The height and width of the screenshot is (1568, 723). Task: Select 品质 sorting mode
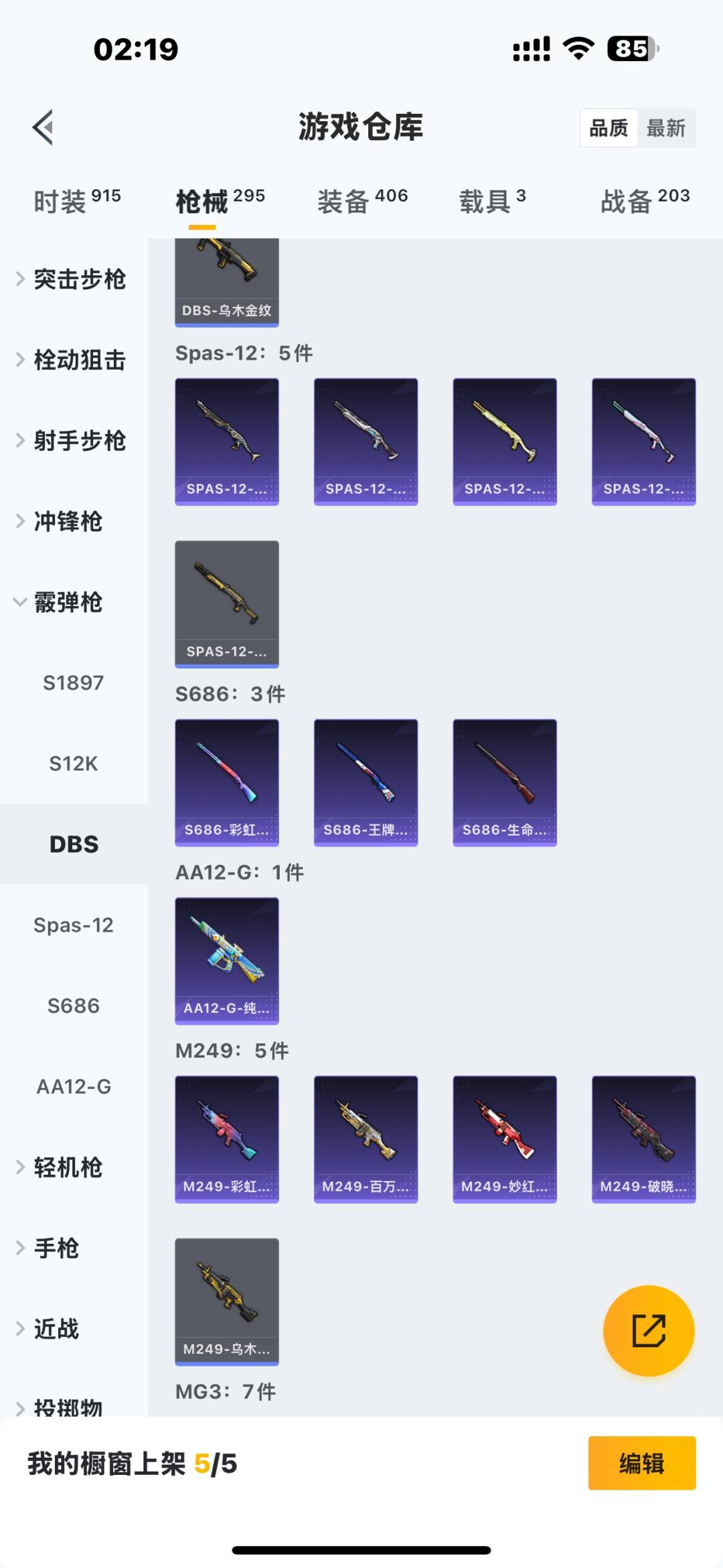coord(608,128)
